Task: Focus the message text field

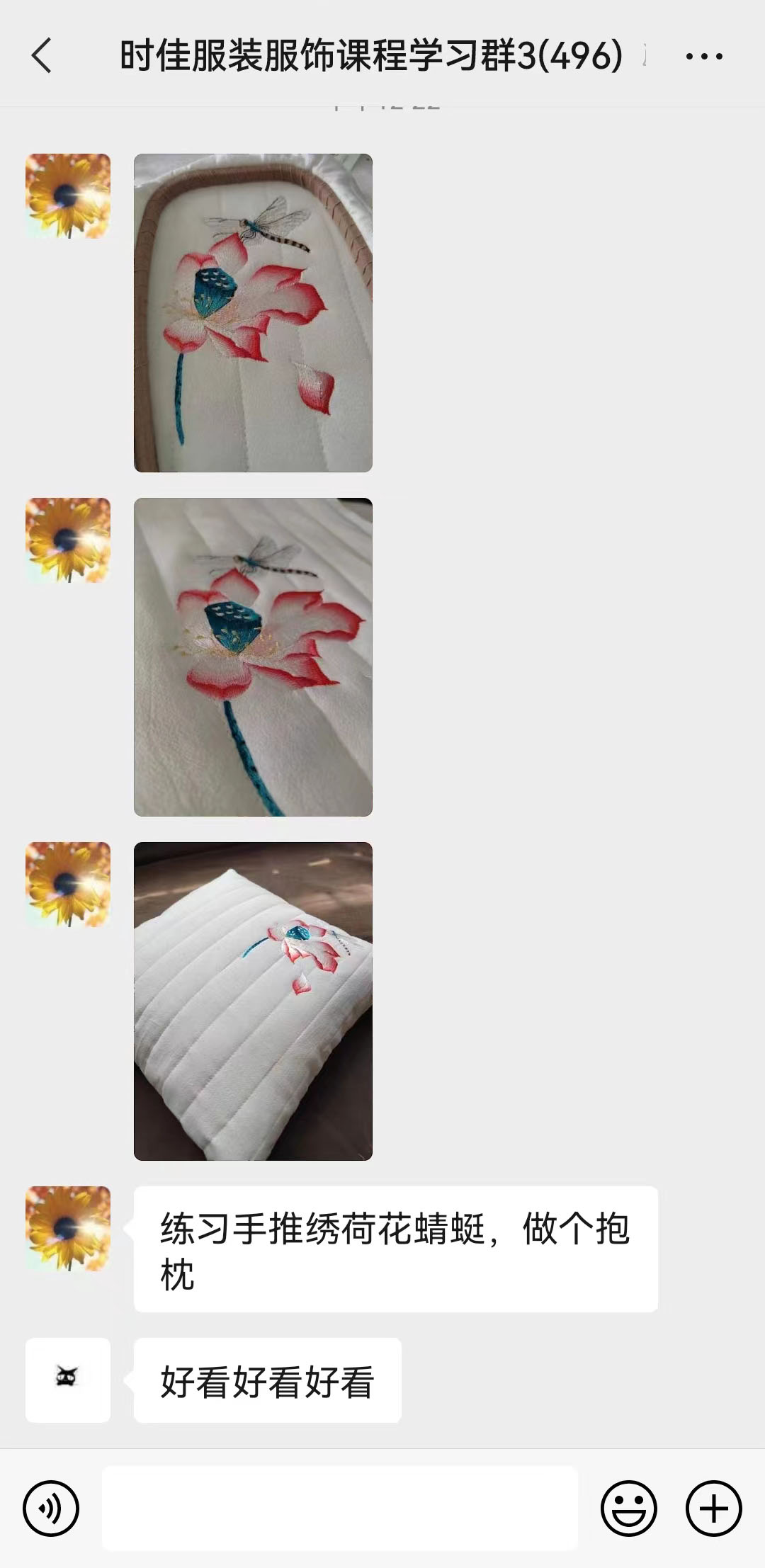Action: [x=340, y=1509]
